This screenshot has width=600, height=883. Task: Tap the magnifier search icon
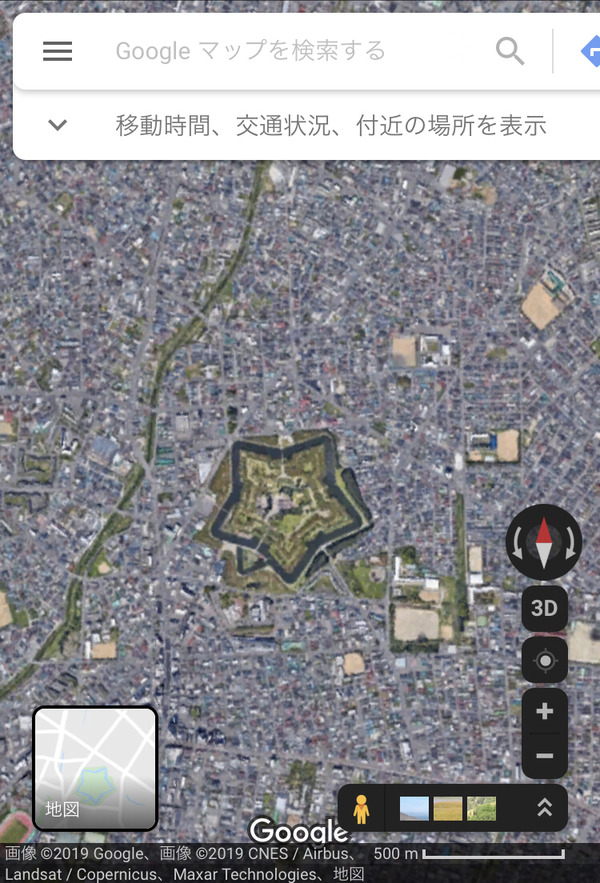click(x=510, y=51)
